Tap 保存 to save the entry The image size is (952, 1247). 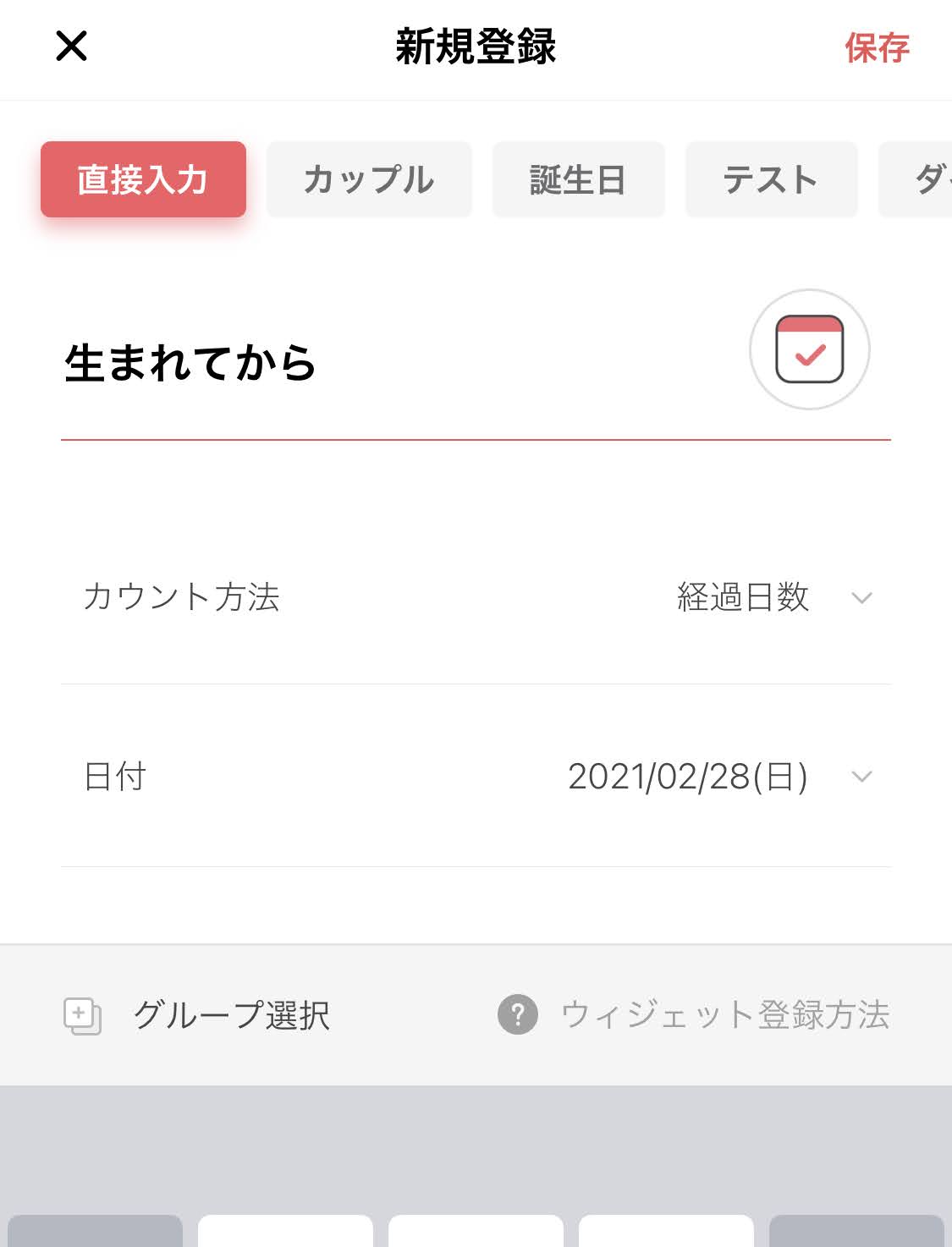pyautogui.click(x=877, y=48)
